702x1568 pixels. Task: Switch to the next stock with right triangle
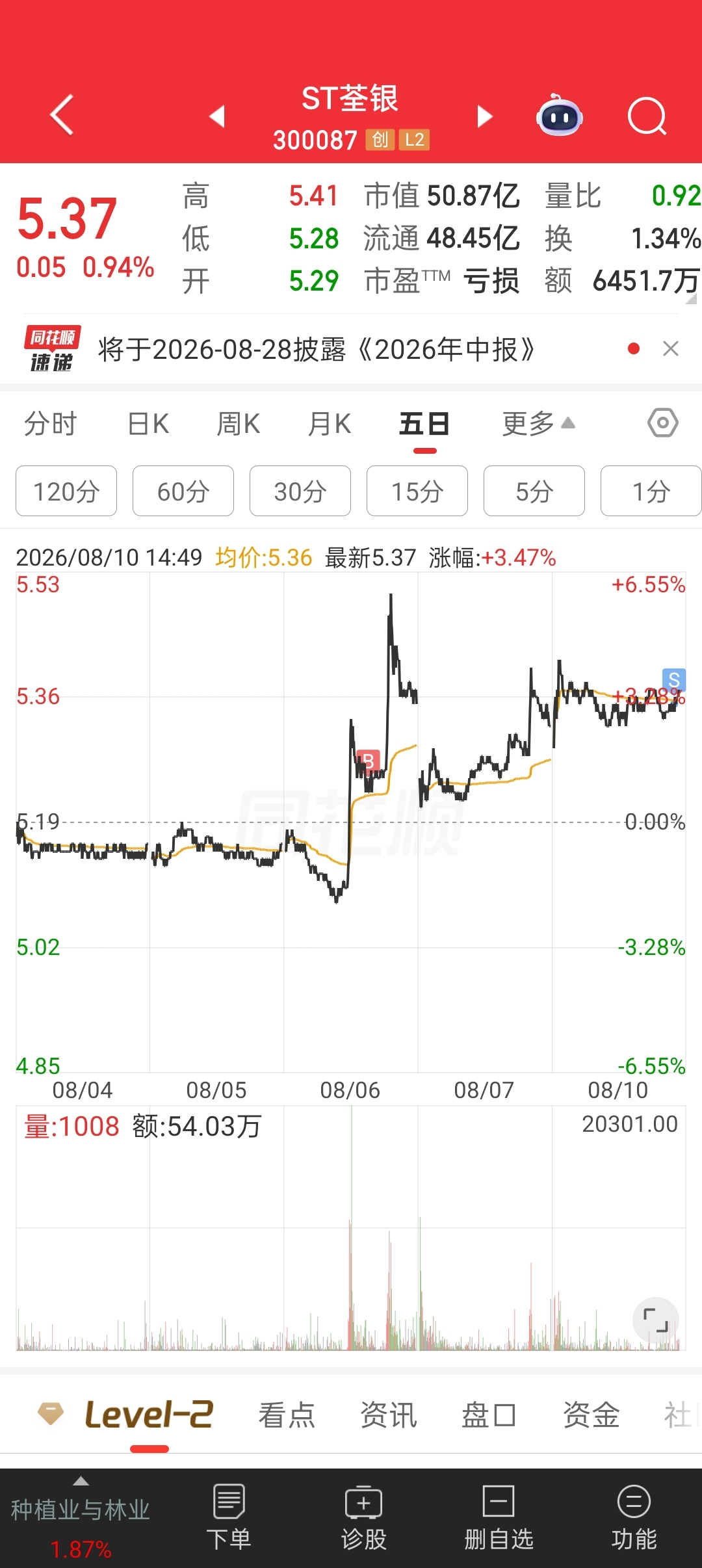point(485,116)
